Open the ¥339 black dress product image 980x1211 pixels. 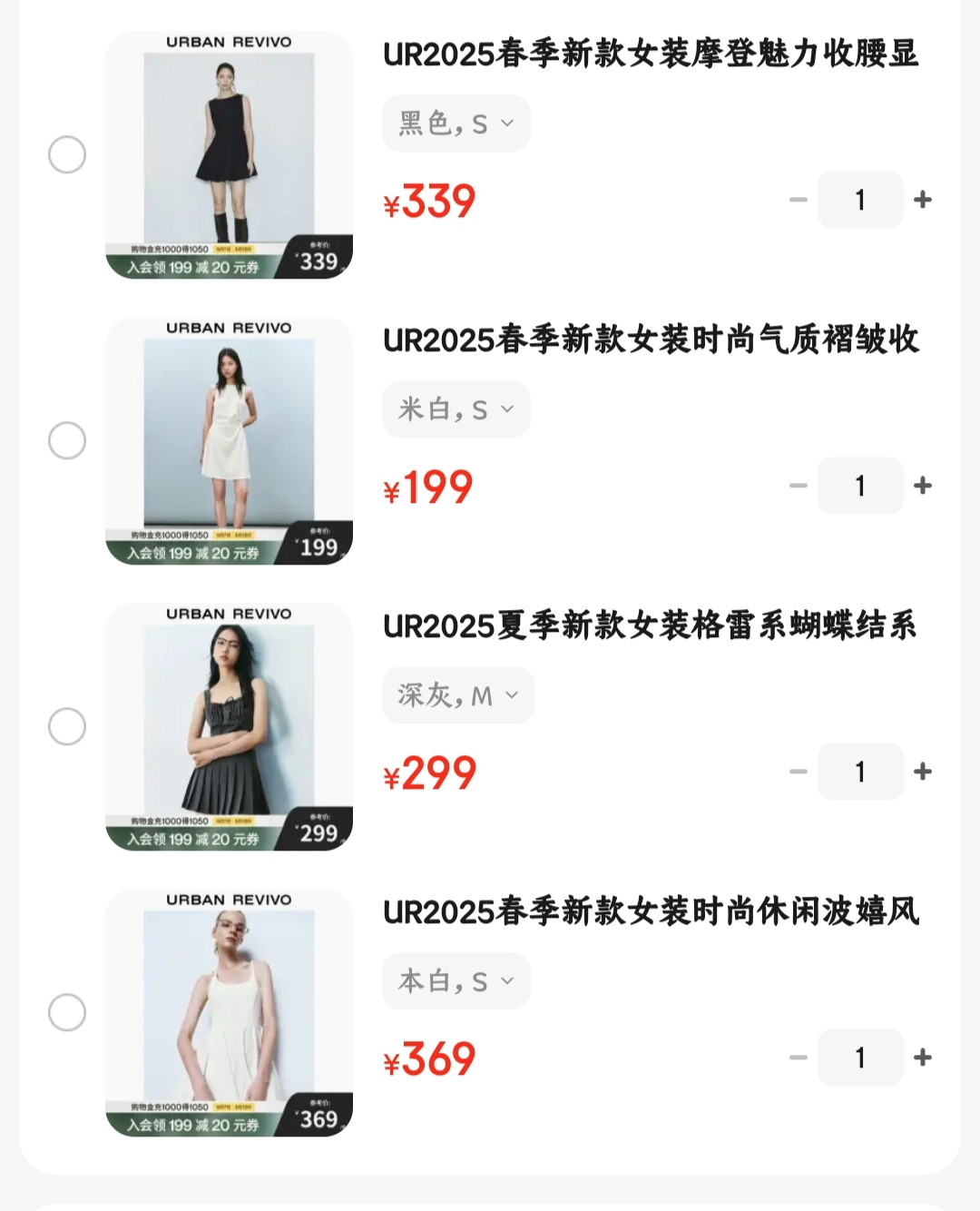229,155
